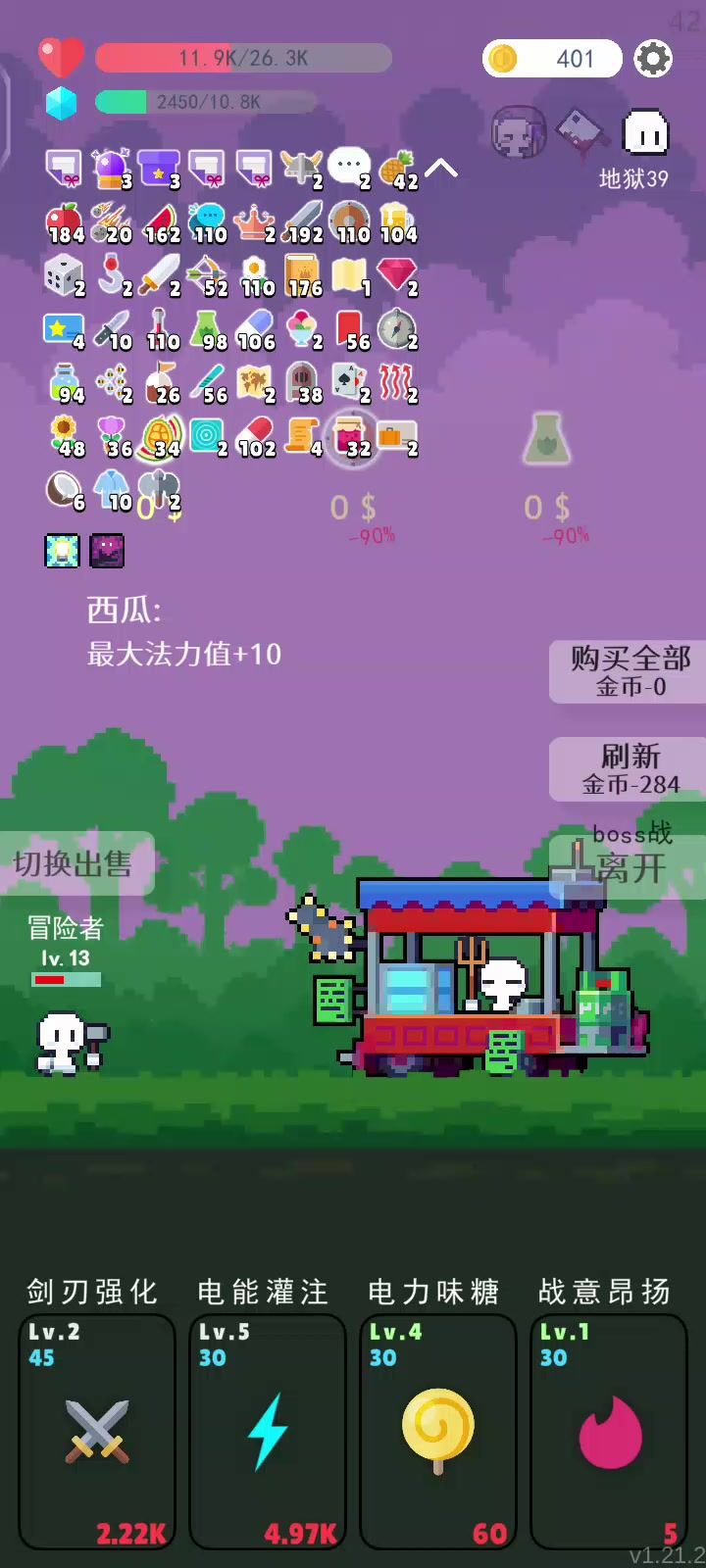Select the jam jar shop item

pyautogui.click(x=350, y=436)
